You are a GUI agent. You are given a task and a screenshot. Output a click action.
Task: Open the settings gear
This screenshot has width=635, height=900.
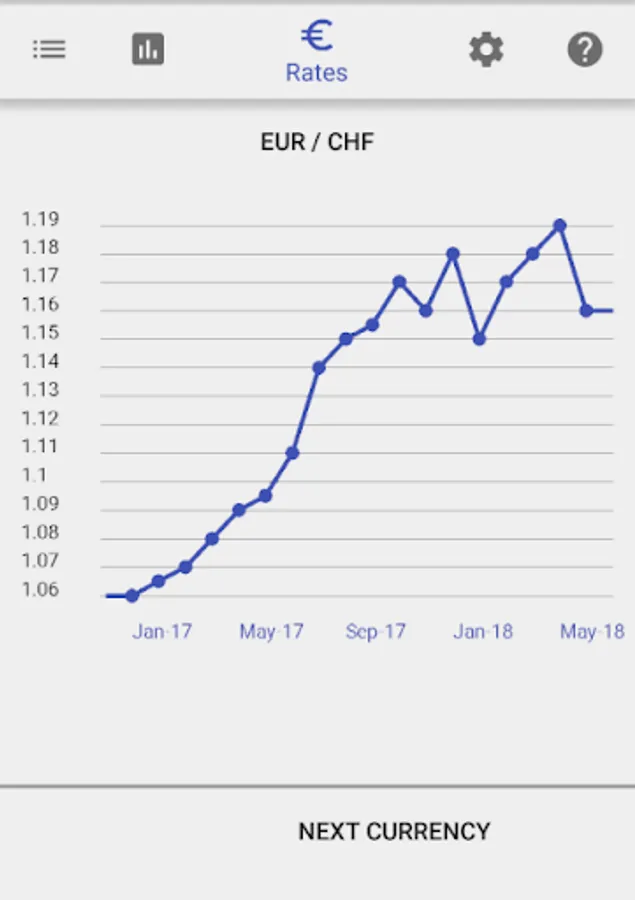(486, 49)
